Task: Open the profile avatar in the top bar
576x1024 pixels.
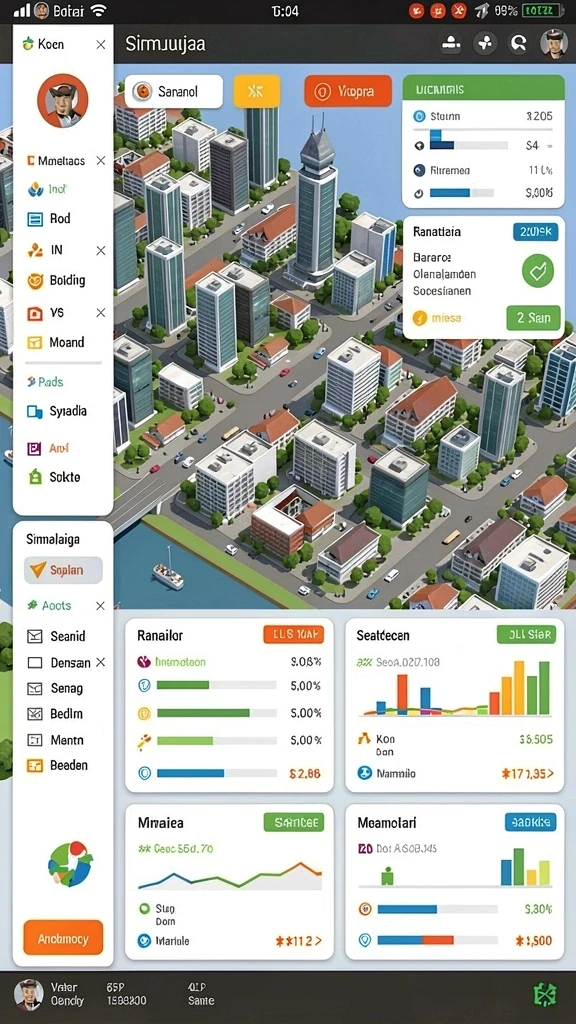Action: (554, 43)
